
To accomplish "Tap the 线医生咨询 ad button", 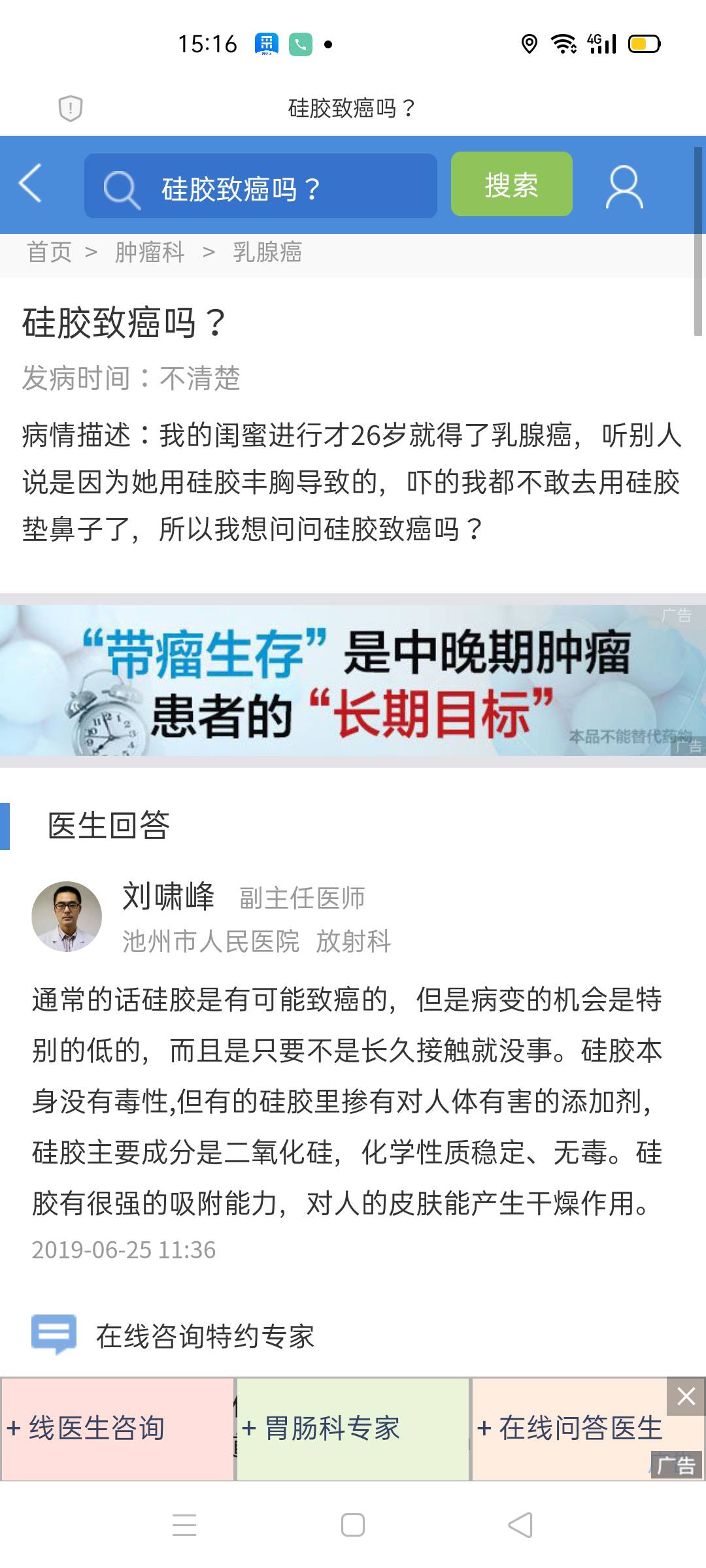I will (x=118, y=1429).
